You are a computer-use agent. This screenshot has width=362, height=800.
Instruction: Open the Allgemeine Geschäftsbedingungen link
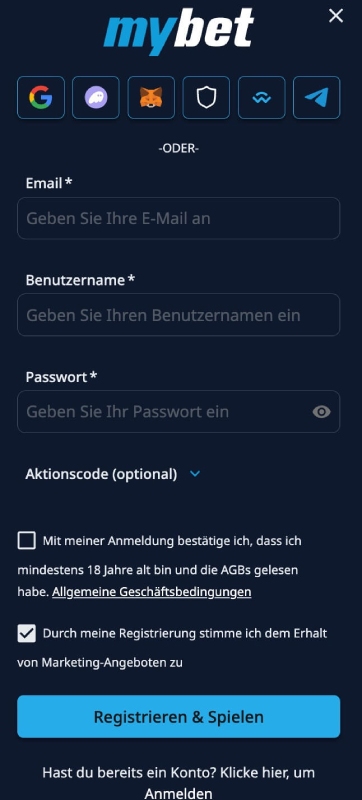click(x=151, y=592)
